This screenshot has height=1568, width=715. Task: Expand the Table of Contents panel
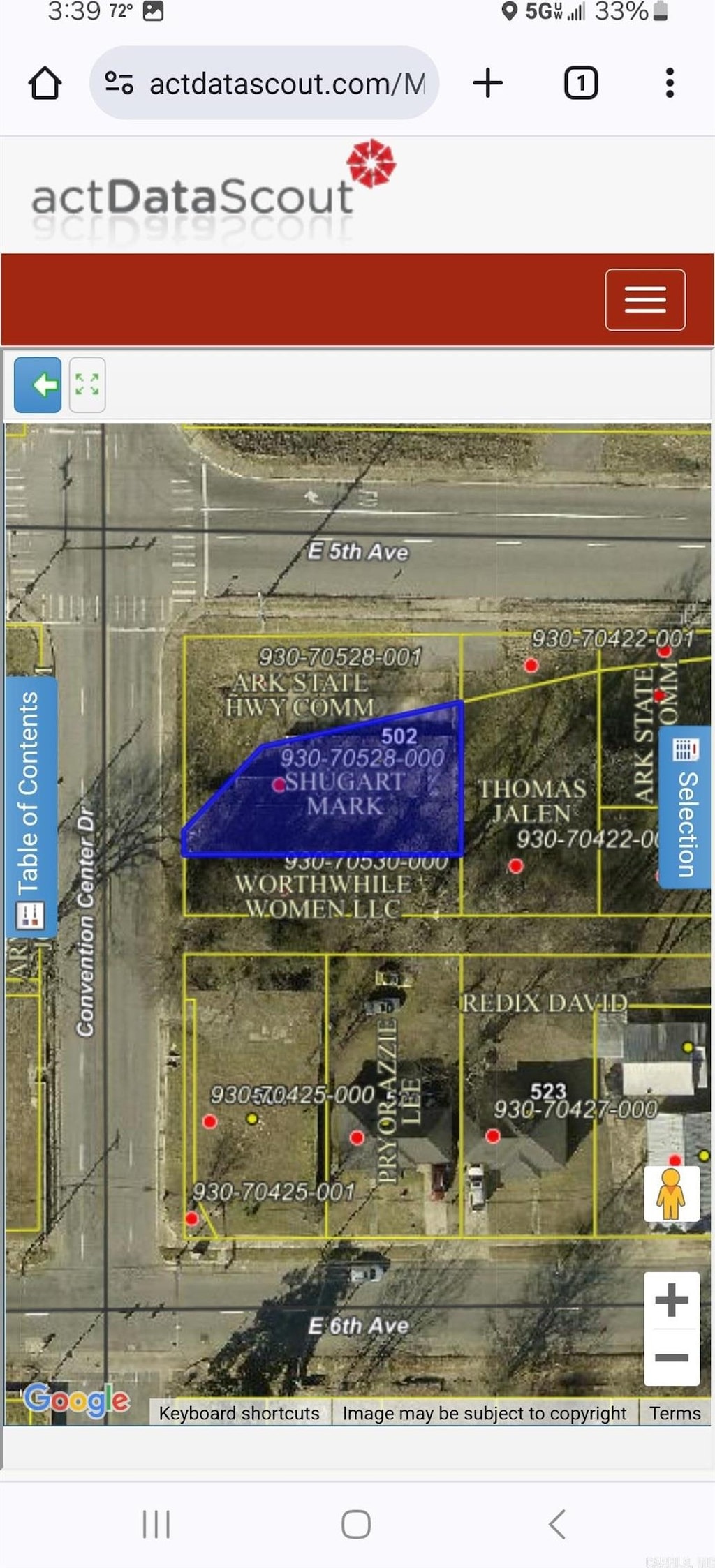click(x=30, y=806)
